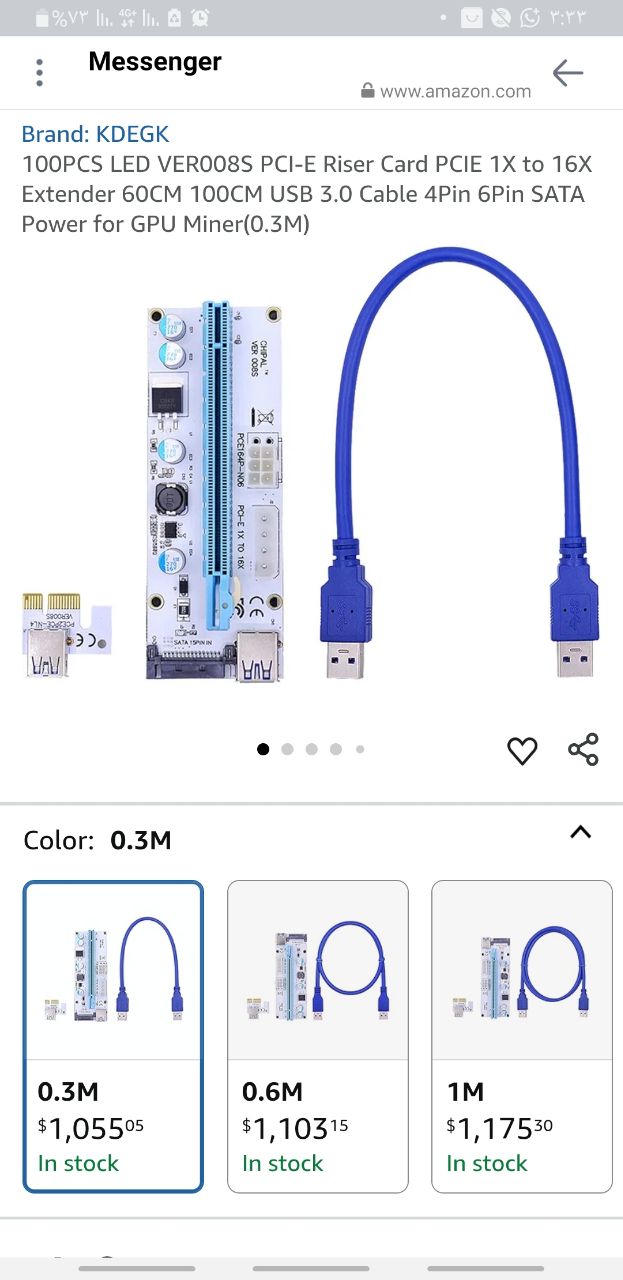Open the three-dot overflow menu
This screenshot has width=623, height=1280.
tap(39, 73)
